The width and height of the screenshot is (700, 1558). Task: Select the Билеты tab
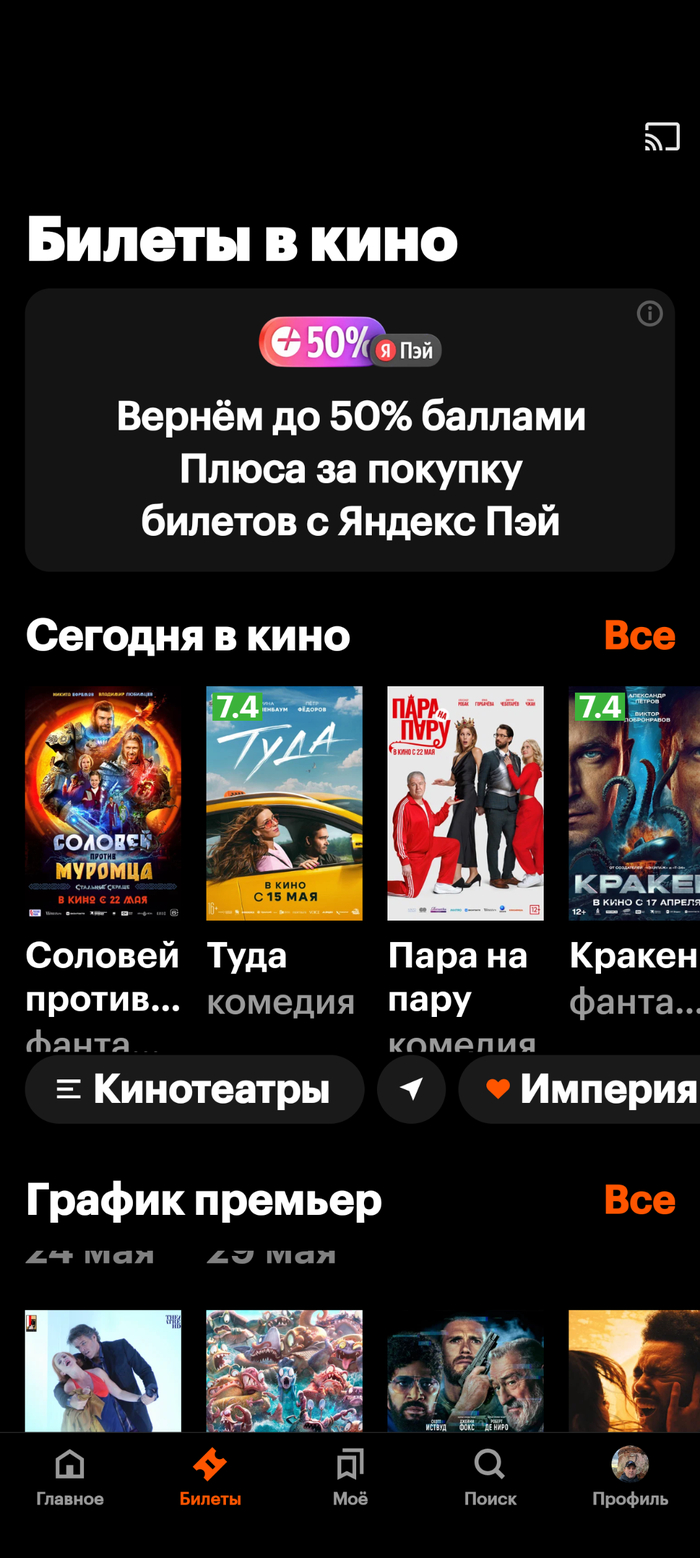coord(210,1478)
